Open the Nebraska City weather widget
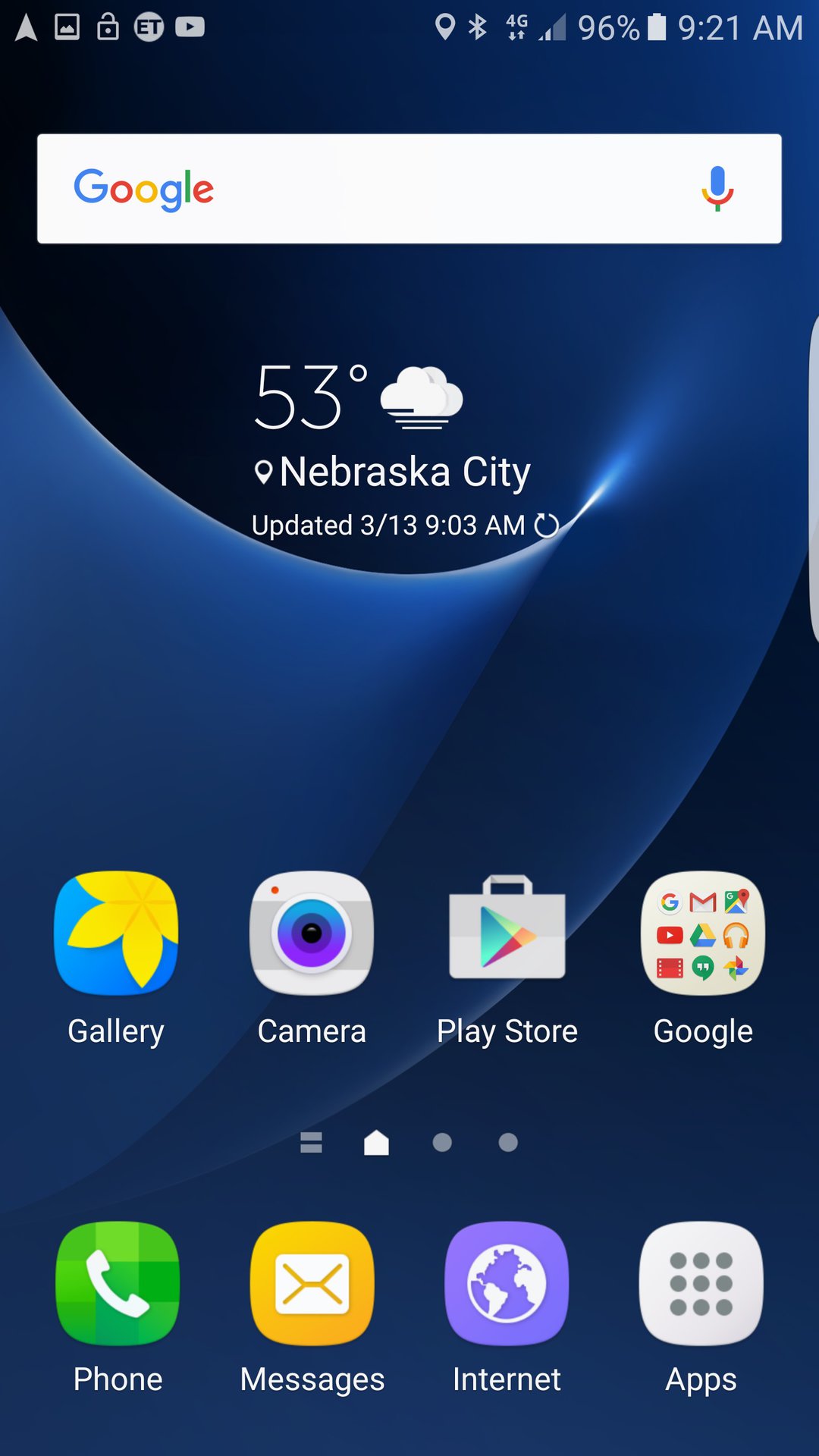The height and width of the screenshot is (1456, 819). click(394, 440)
